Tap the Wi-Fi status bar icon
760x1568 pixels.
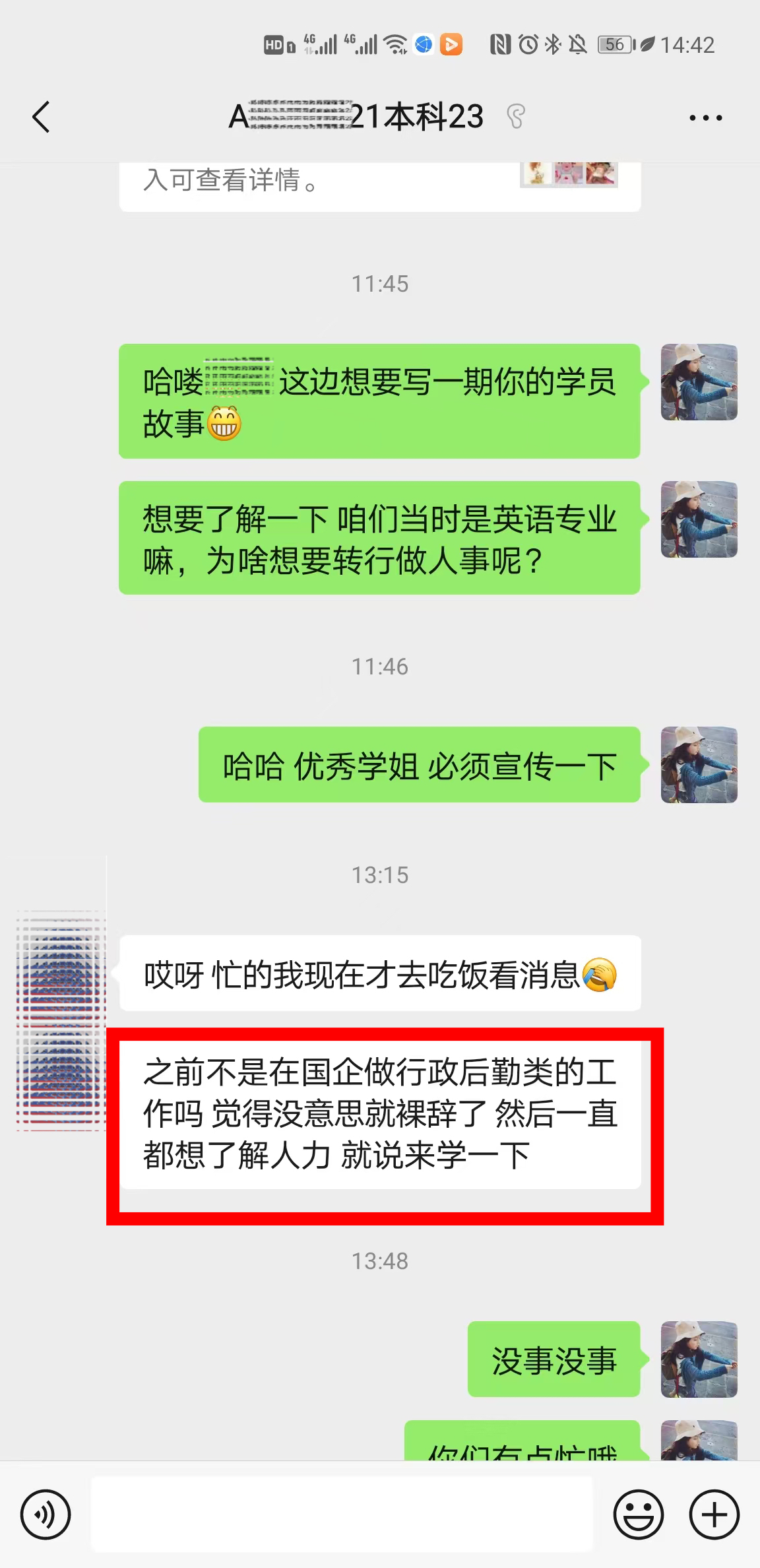[x=394, y=44]
